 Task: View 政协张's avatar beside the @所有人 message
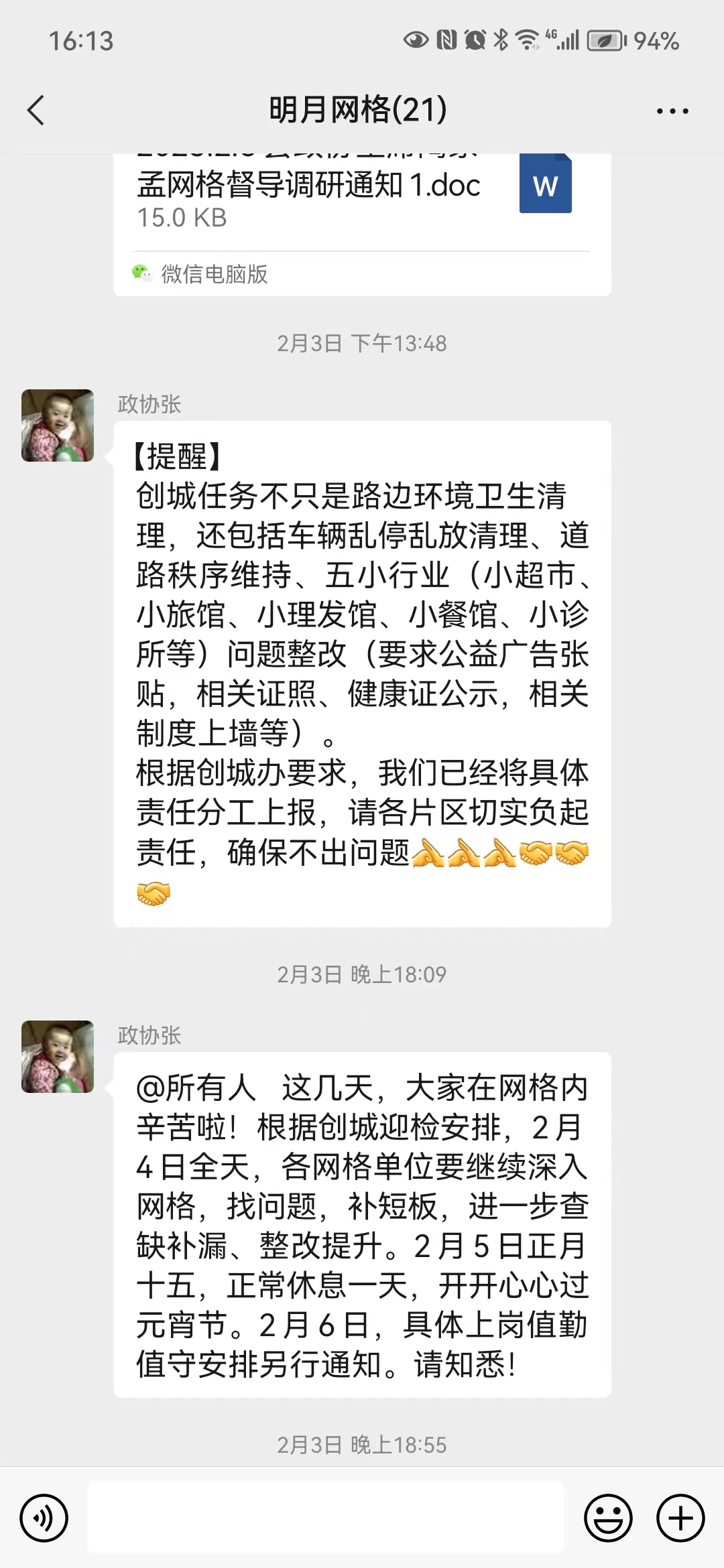click(x=58, y=1057)
